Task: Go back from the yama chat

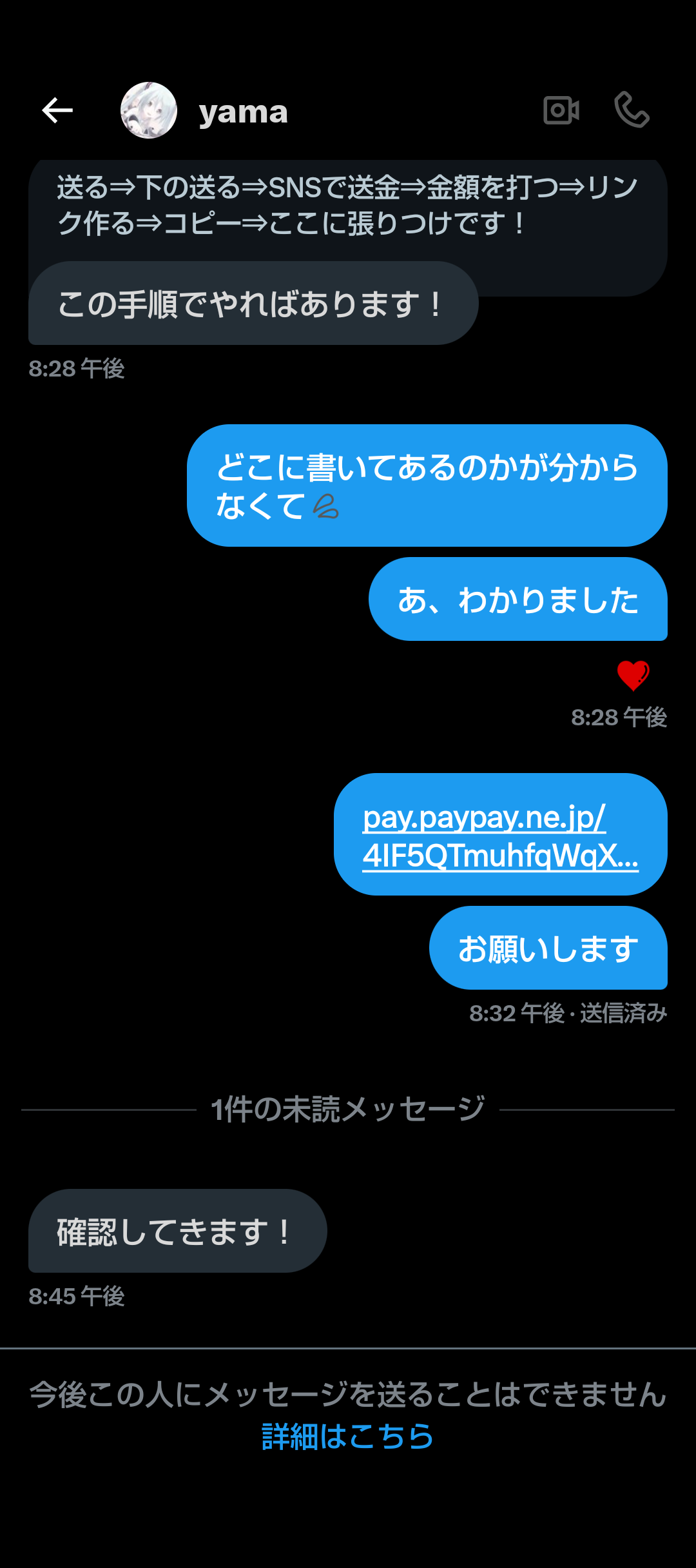Action: coord(57,111)
